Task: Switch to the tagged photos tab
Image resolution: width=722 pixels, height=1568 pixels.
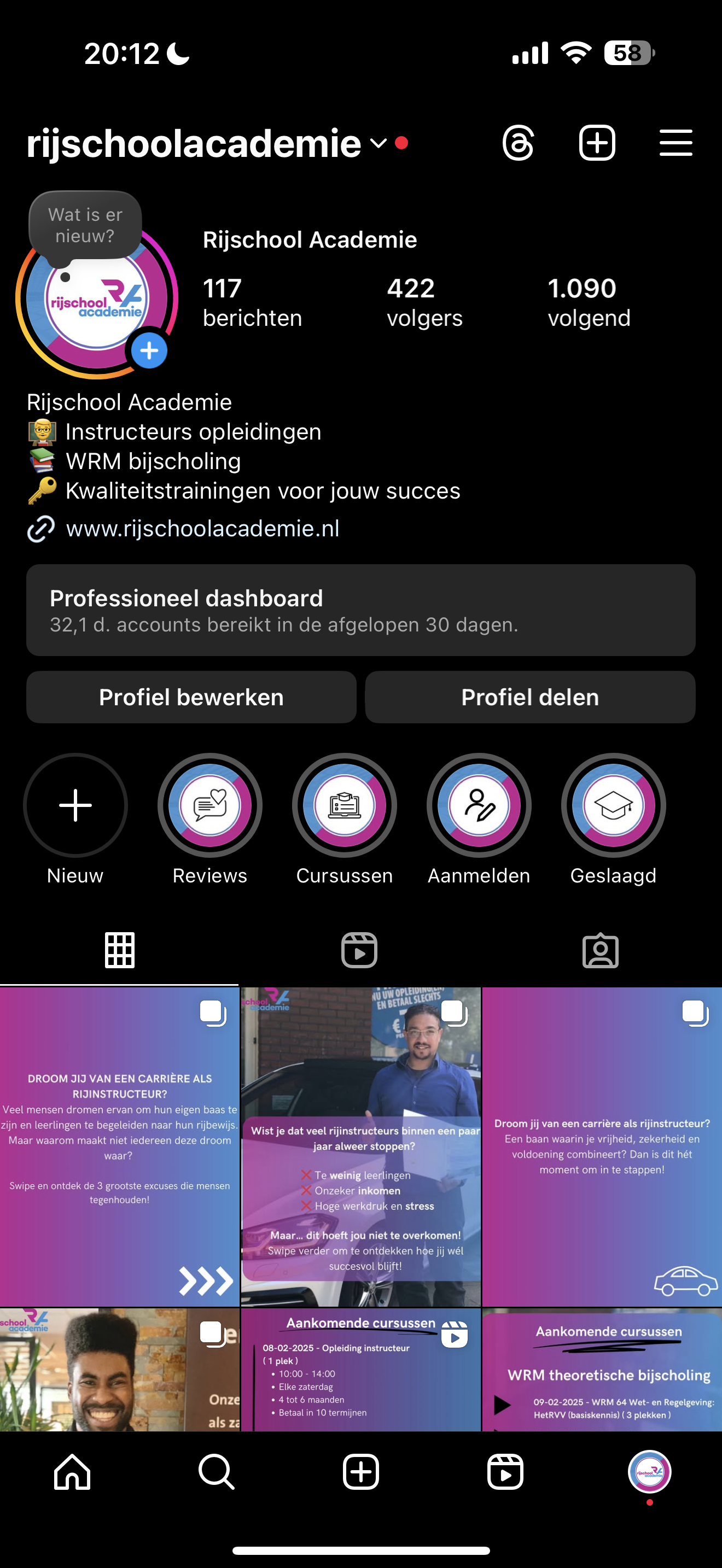Action: click(x=600, y=950)
